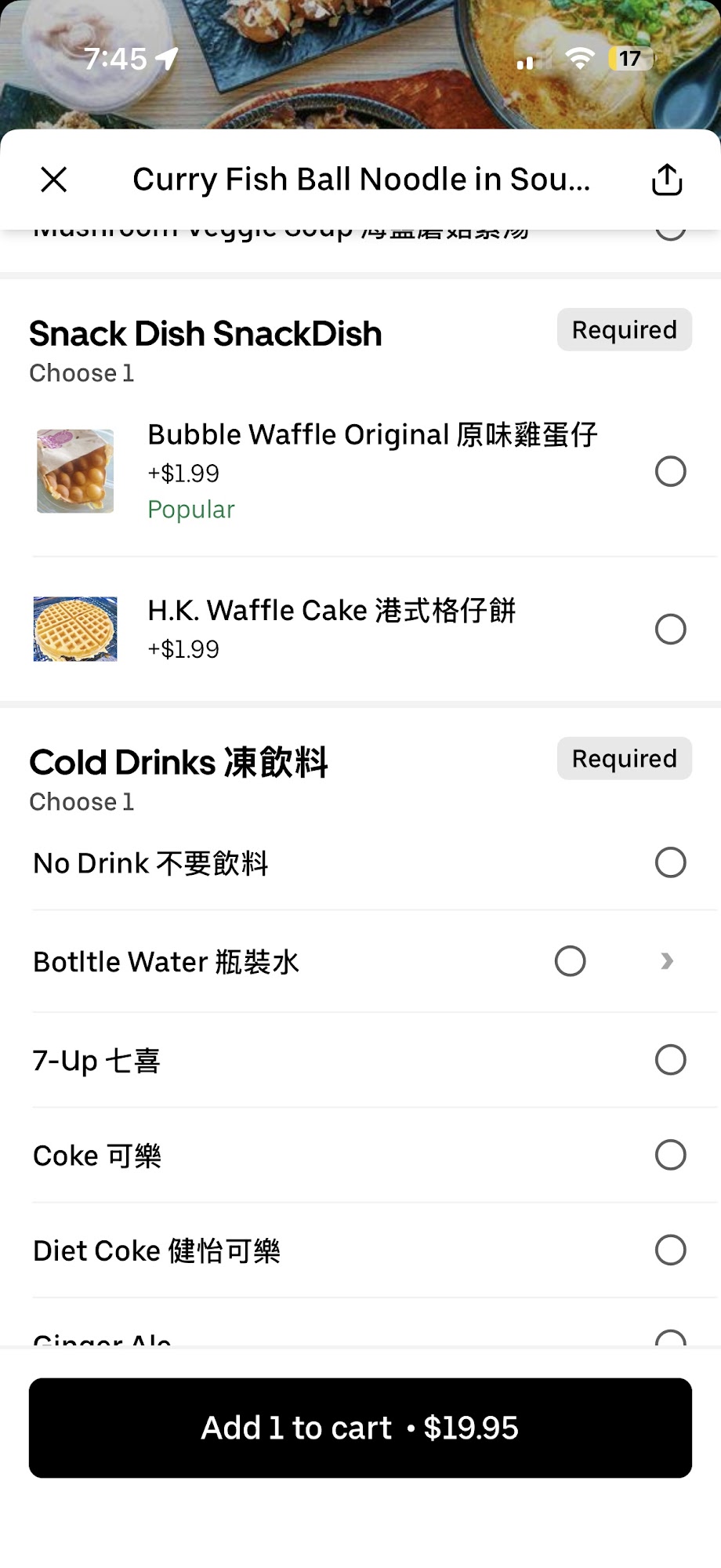Choose 7-Up as the drink
Viewport: 721px width, 1568px height.
coord(670,1060)
